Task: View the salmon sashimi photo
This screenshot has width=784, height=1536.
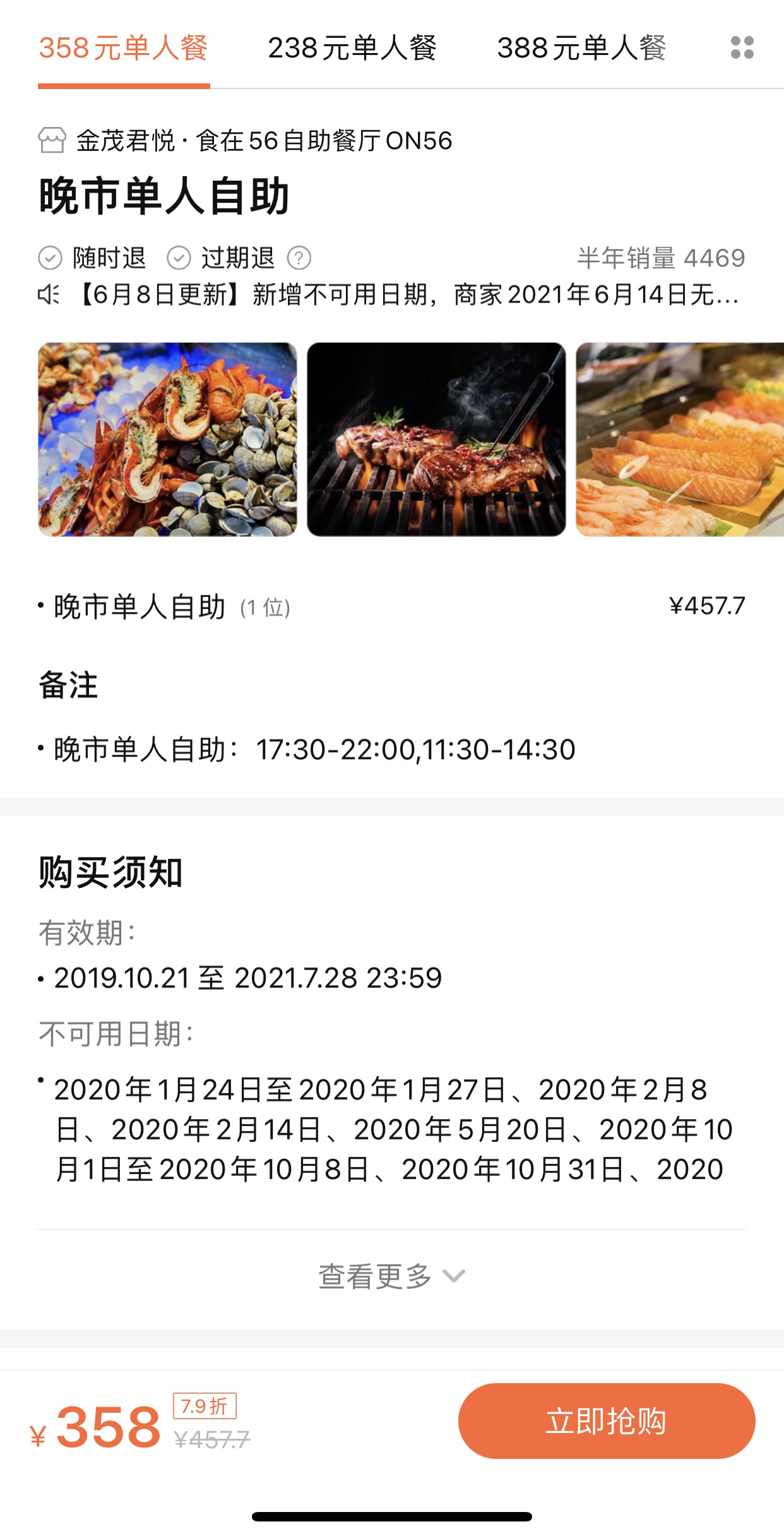Action: coord(679,440)
